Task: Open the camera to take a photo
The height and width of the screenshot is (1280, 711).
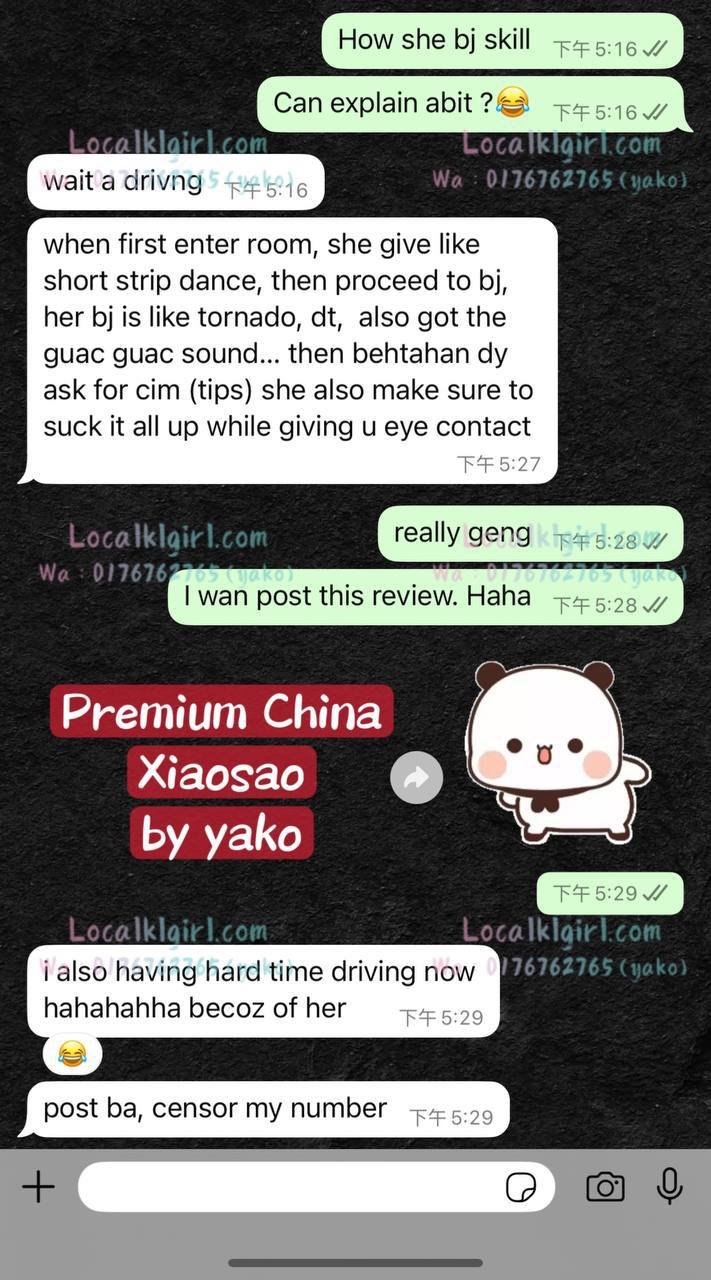Action: pyautogui.click(x=605, y=1187)
